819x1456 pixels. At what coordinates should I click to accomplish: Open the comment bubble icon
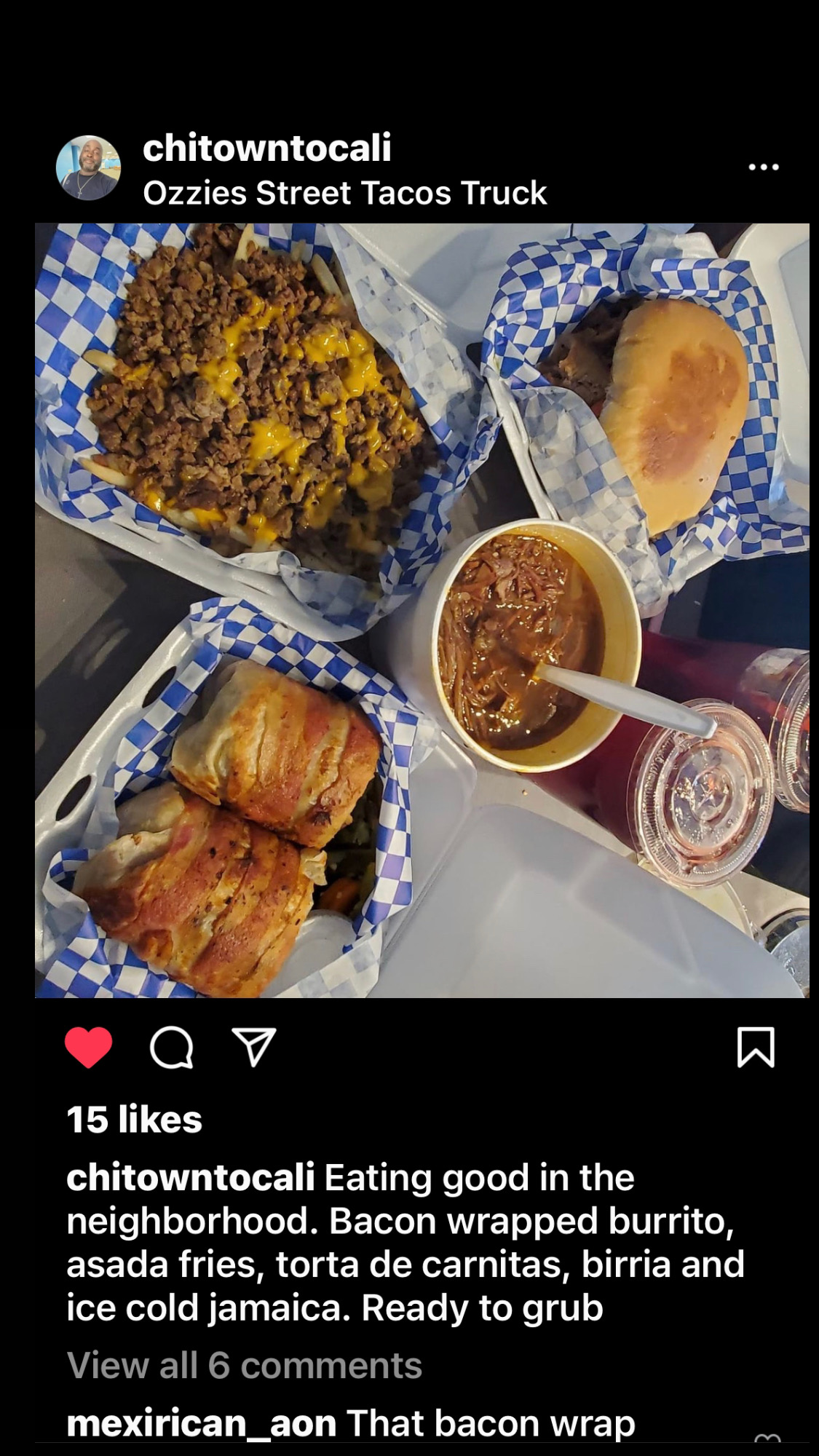pos(172,1048)
